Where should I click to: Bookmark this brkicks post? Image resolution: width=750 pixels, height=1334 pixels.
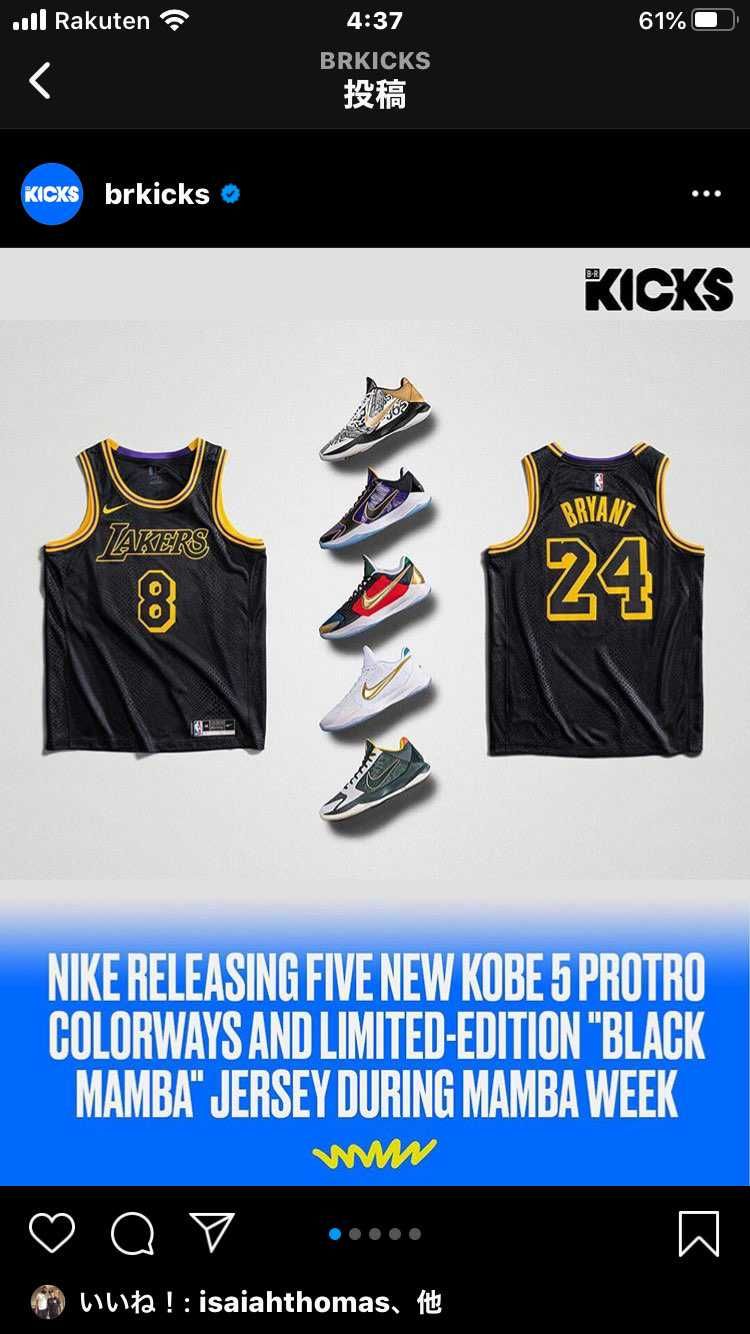pyautogui.click(x=698, y=1233)
